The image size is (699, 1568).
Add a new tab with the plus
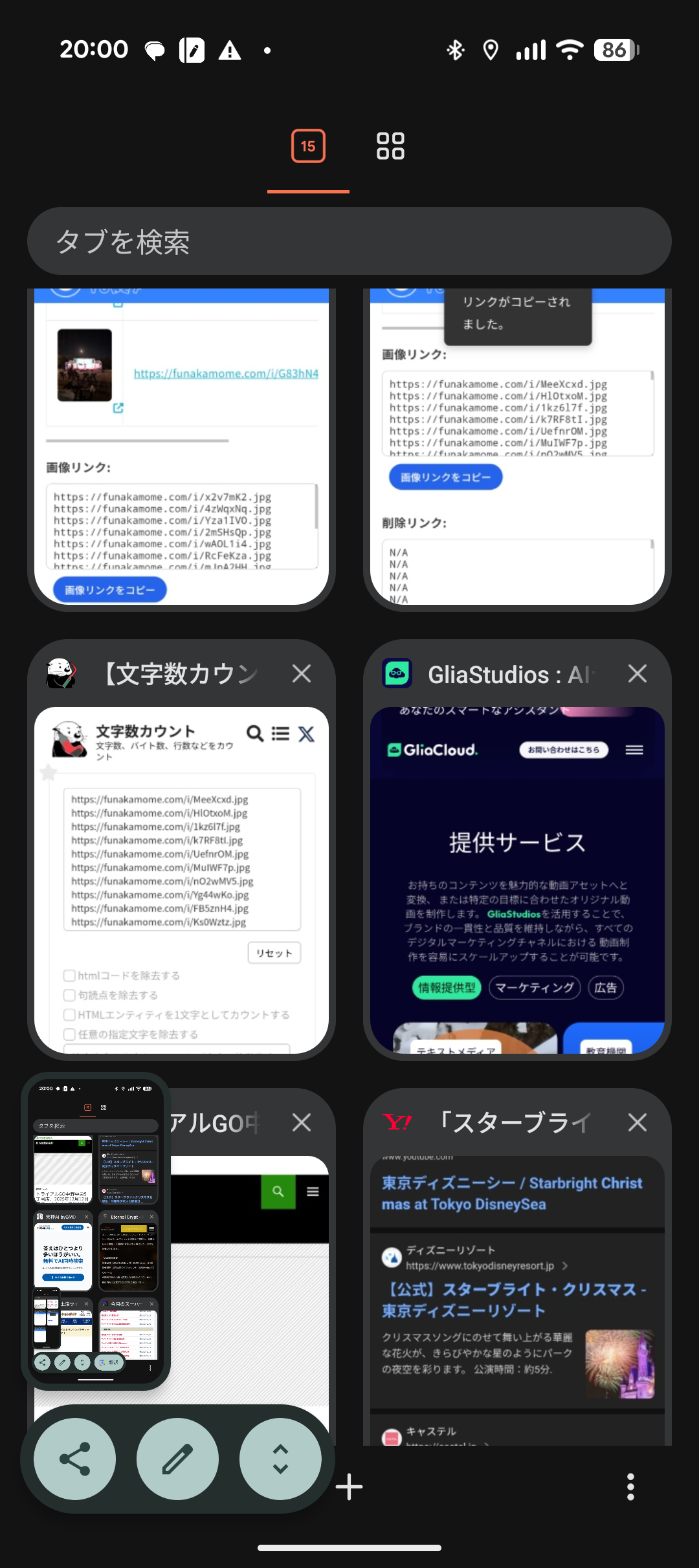pyautogui.click(x=349, y=1486)
